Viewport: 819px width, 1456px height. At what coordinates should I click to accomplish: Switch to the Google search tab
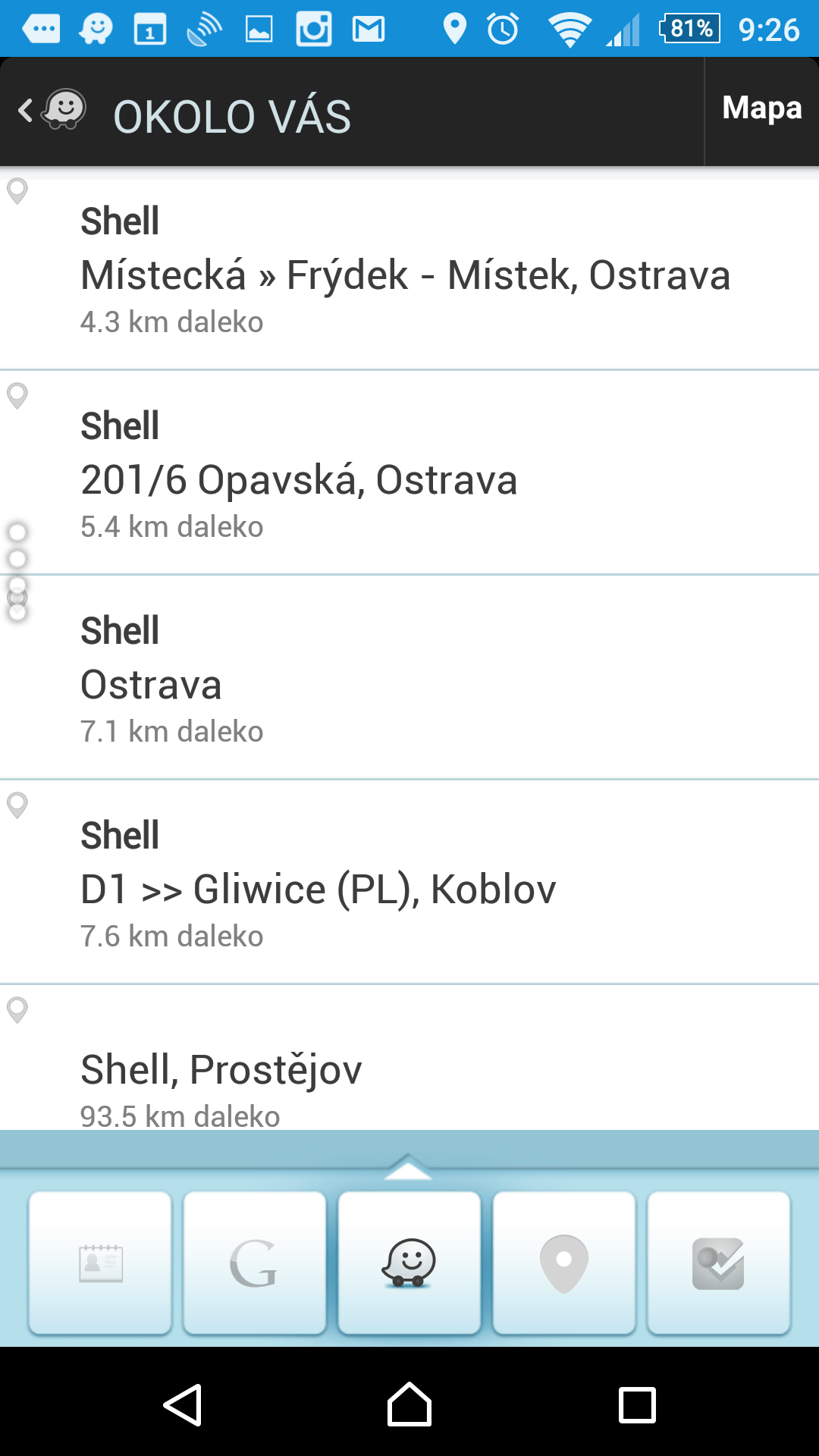pyautogui.click(x=255, y=1263)
